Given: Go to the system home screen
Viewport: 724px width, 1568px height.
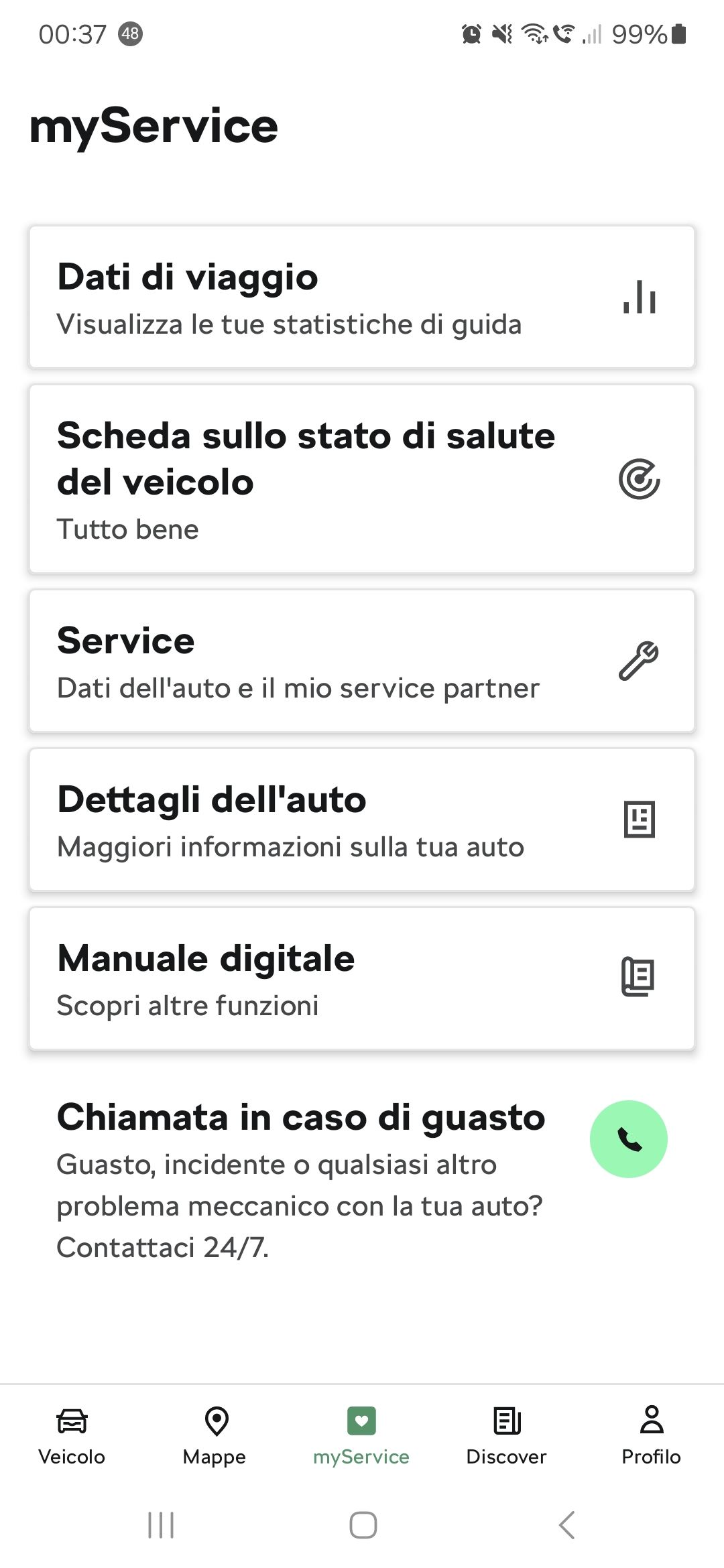Looking at the screenshot, I should (363, 1525).
